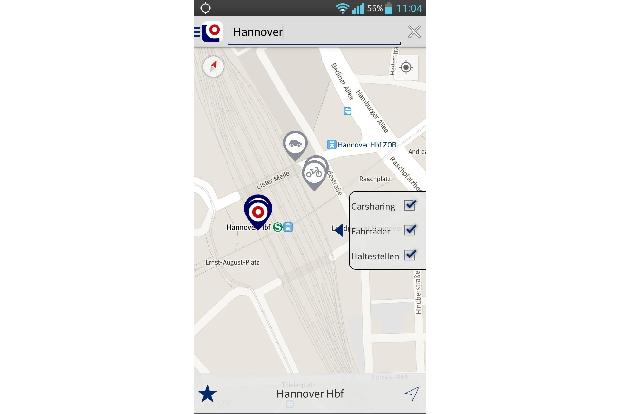Reset map orientation with the compass
Screen dimensions: 621x414
[212, 67]
